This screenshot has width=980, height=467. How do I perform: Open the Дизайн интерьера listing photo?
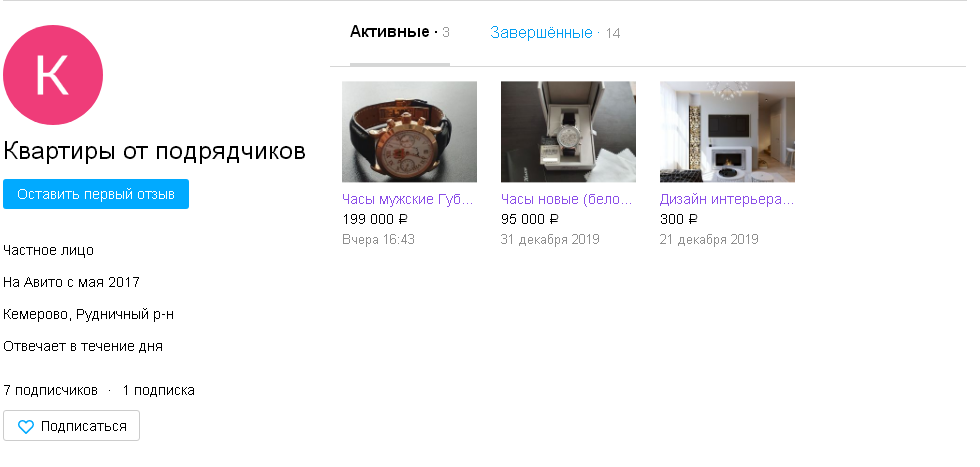click(x=727, y=132)
